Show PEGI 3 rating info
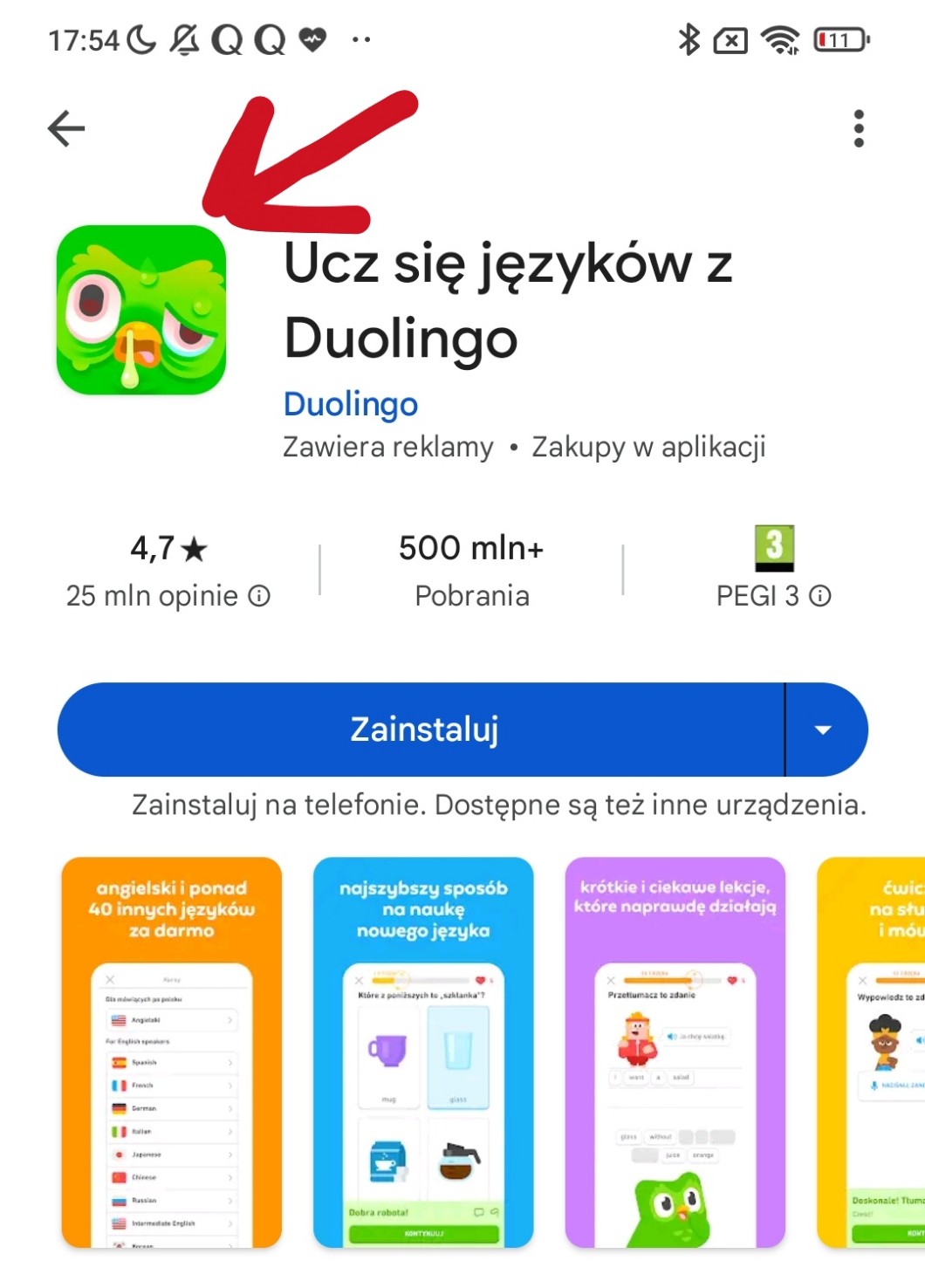Viewport: 925px width, 1288px height. [819, 596]
